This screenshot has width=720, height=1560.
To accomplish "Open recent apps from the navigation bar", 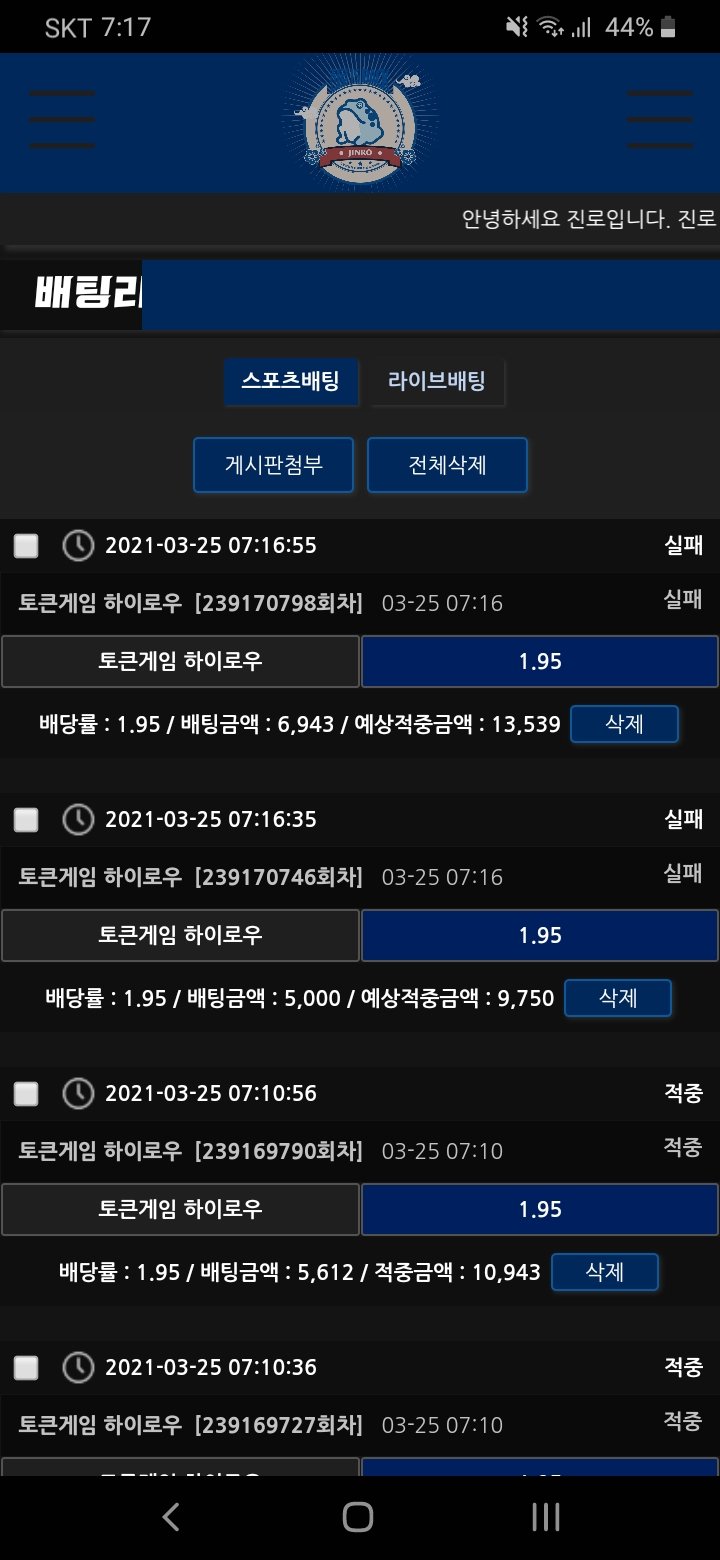I will tap(545, 1517).
